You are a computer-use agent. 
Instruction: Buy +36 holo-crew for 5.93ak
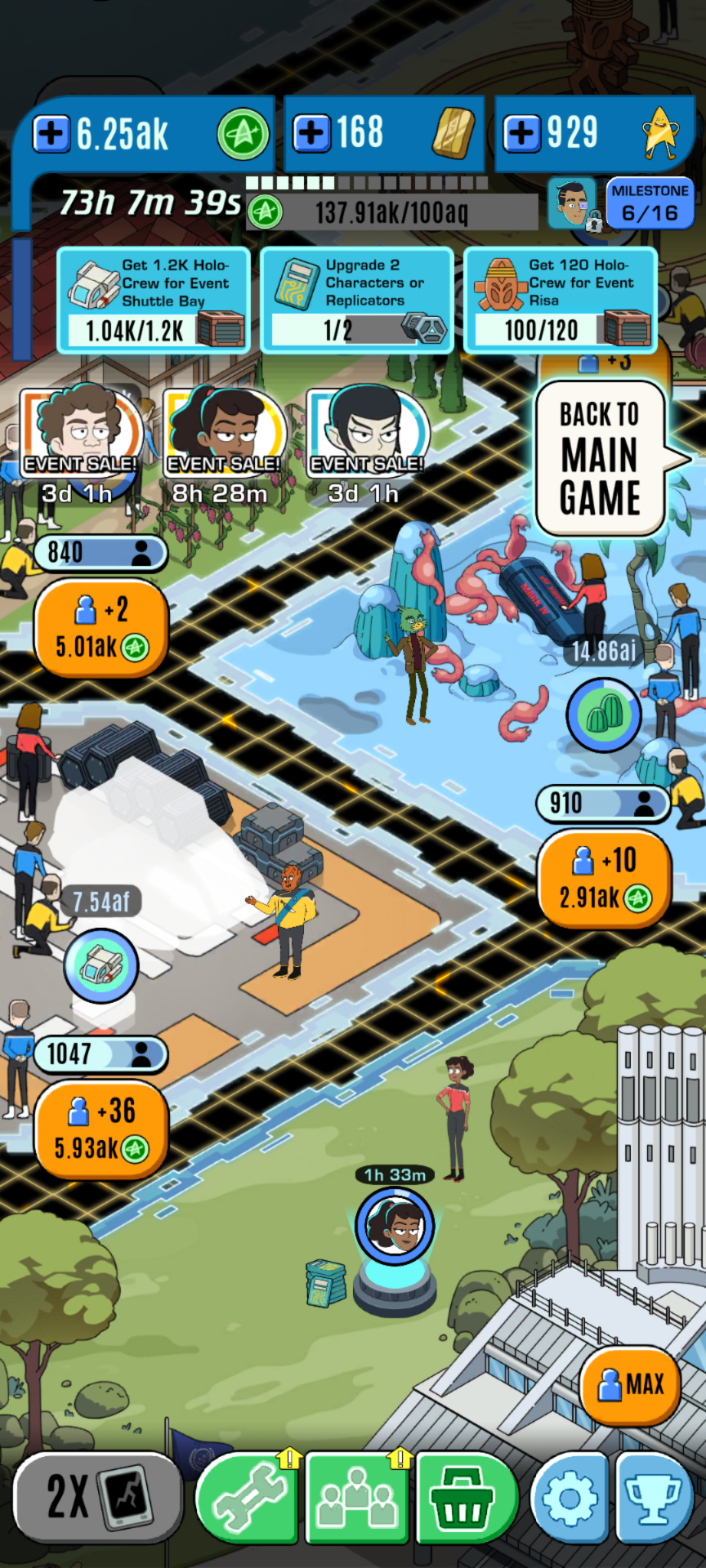(x=101, y=1130)
